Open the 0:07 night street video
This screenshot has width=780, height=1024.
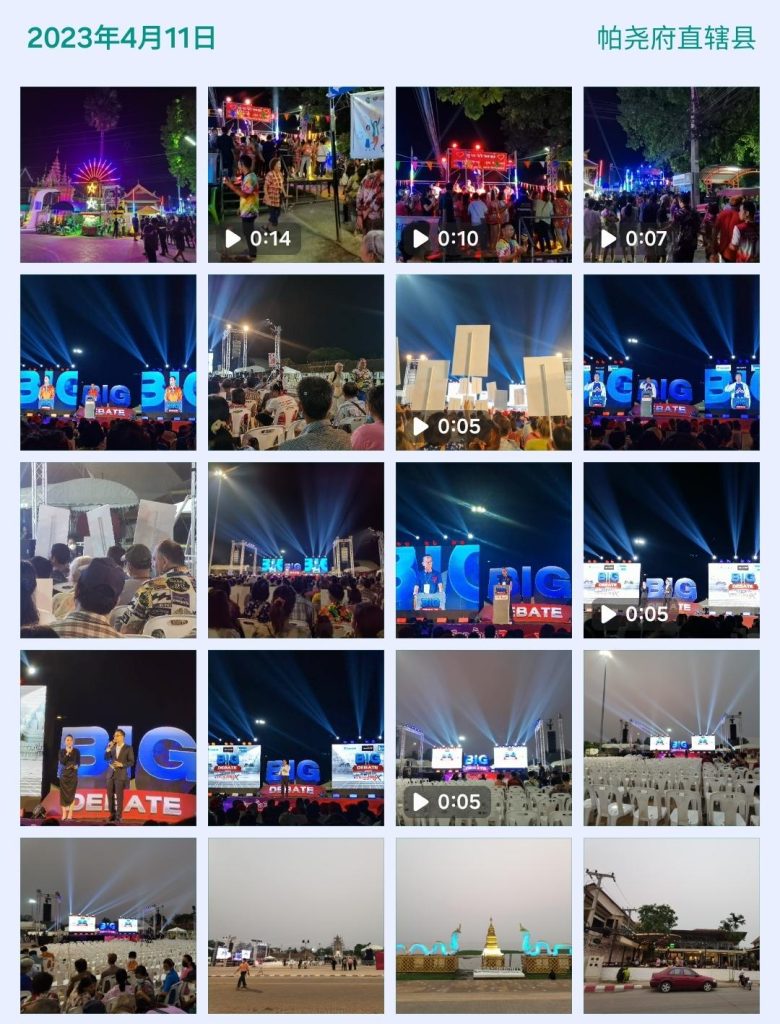pos(671,175)
